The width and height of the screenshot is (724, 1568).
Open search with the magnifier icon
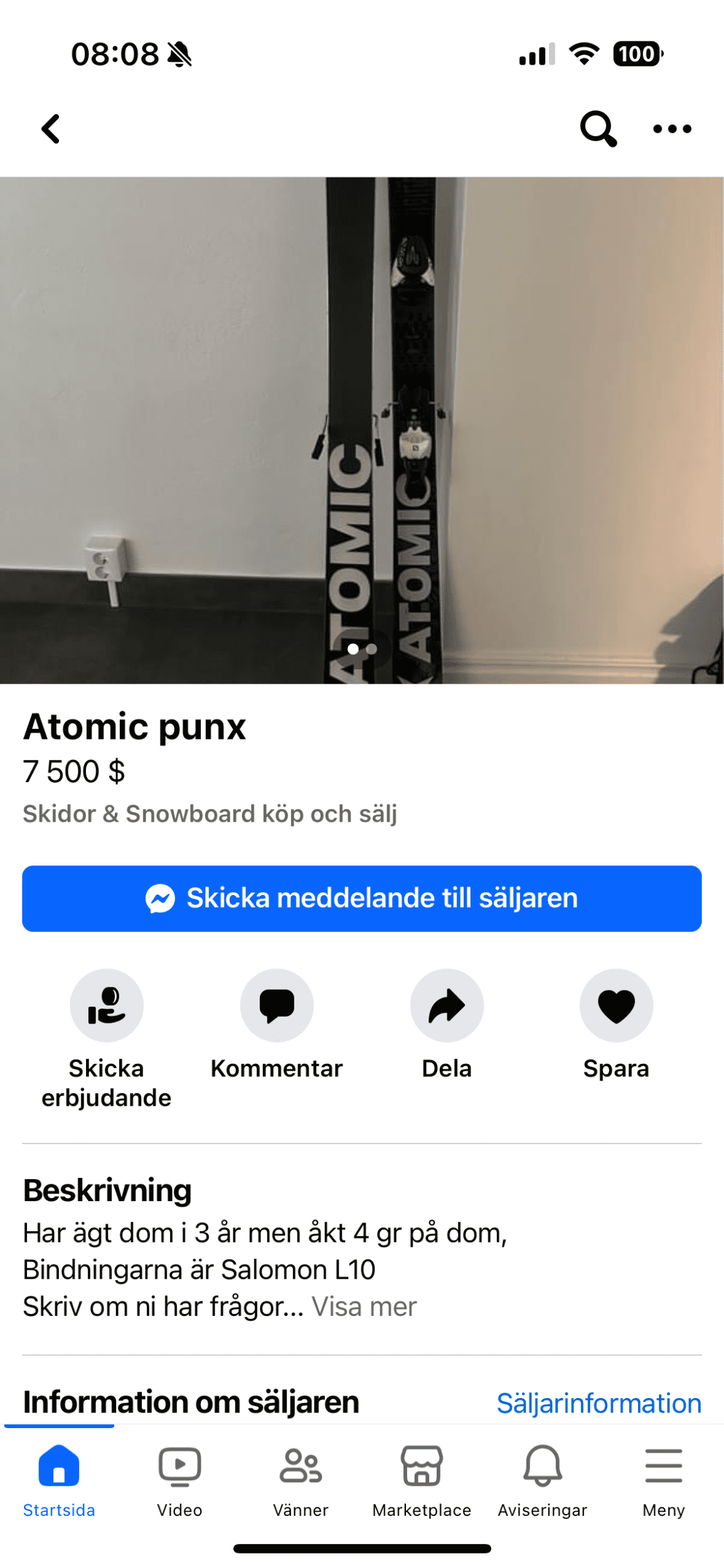point(598,129)
